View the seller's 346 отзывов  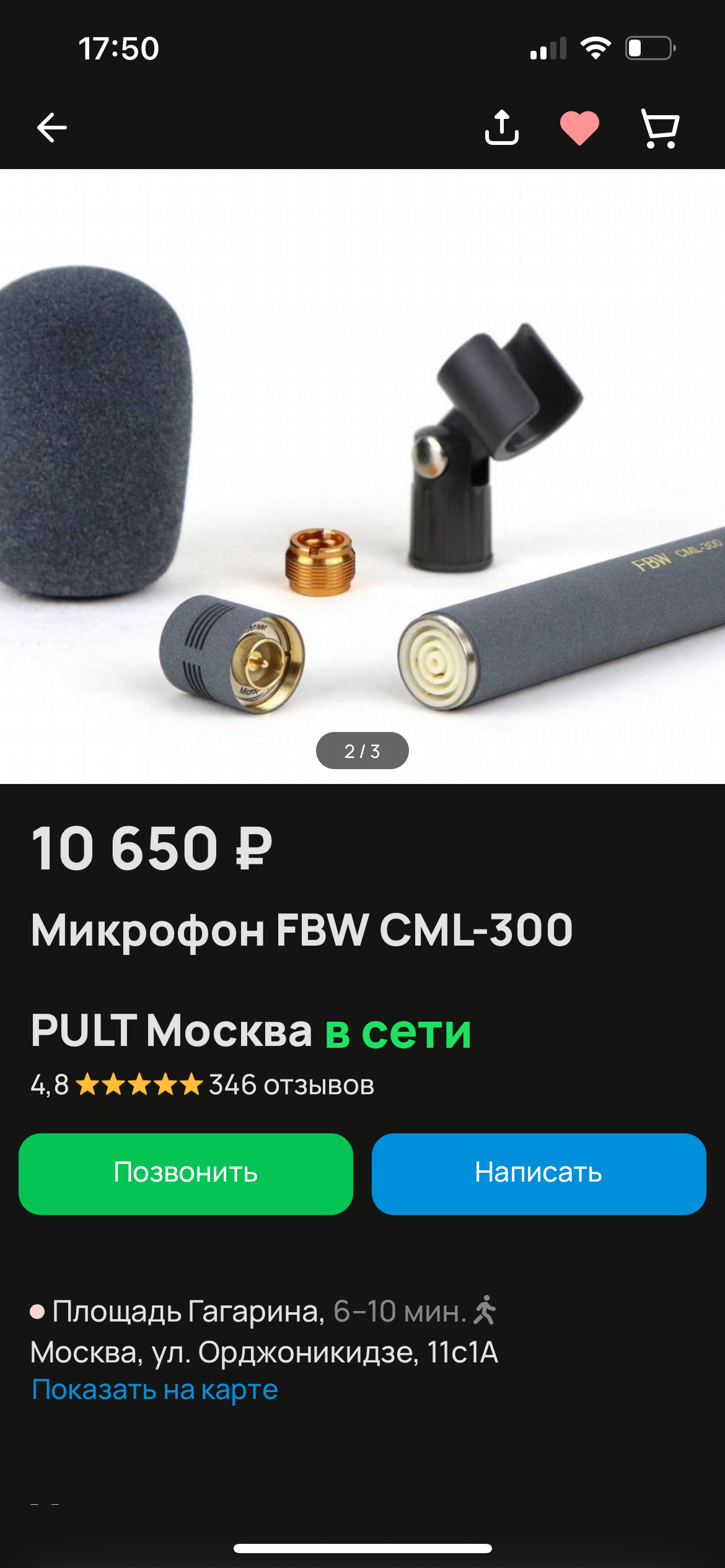pyautogui.click(x=291, y=1085)
